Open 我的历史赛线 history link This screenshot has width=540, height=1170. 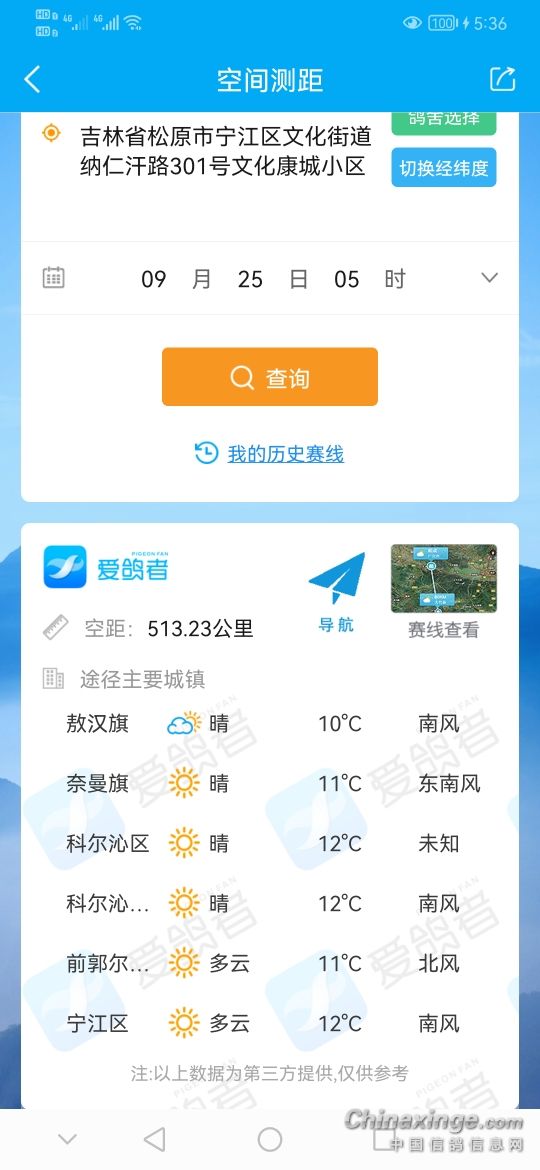tap(286, 454)
